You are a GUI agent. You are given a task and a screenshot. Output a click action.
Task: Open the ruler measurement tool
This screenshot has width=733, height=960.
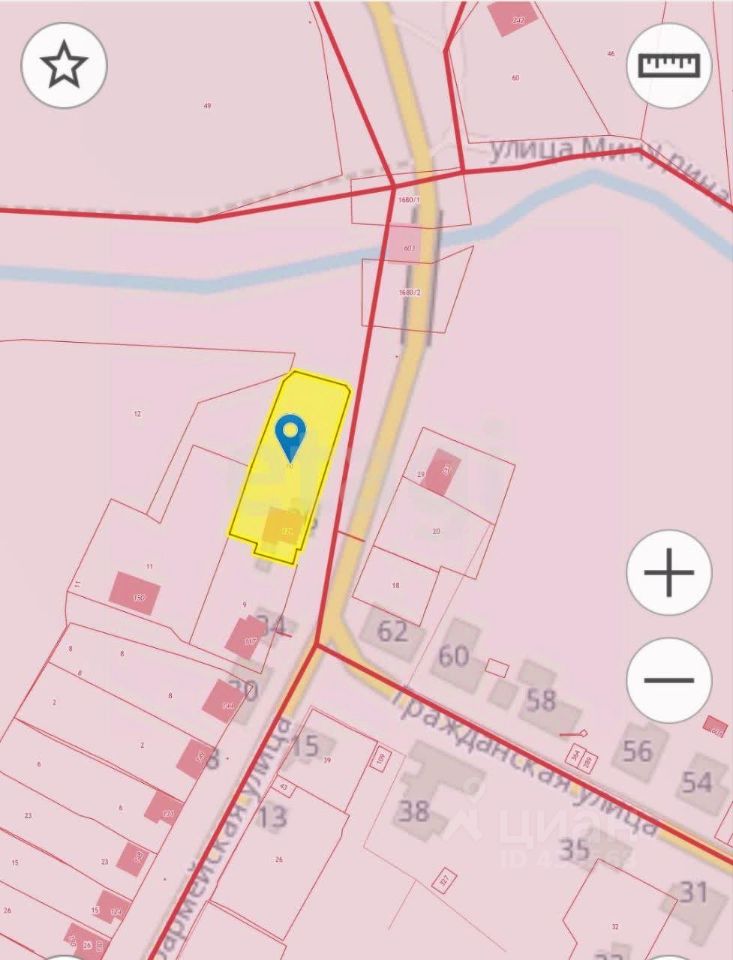(669, 65)
